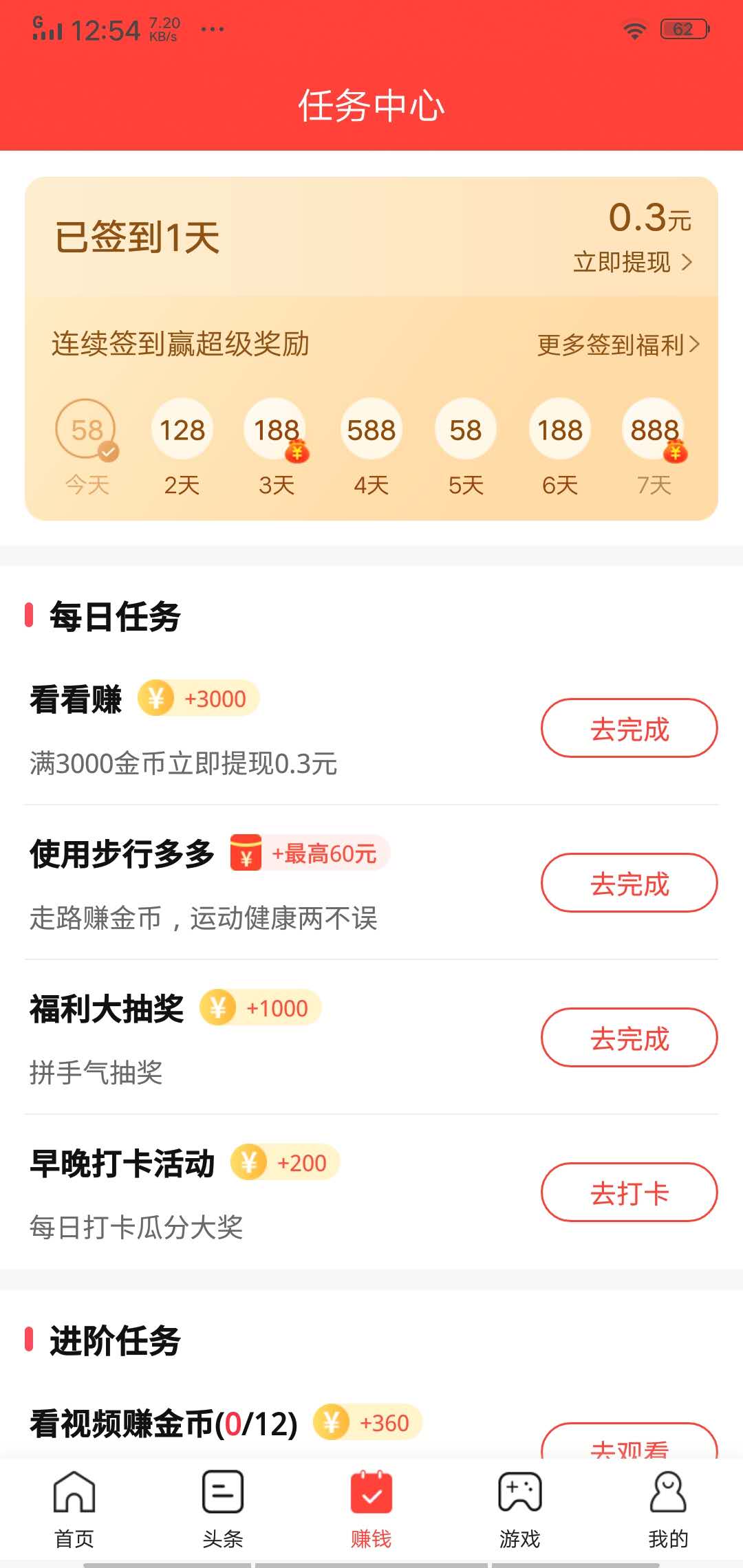Tap the red packet icon beside 使用步行多多
The image size is (743, 1568).
click(x=246, y=853)
